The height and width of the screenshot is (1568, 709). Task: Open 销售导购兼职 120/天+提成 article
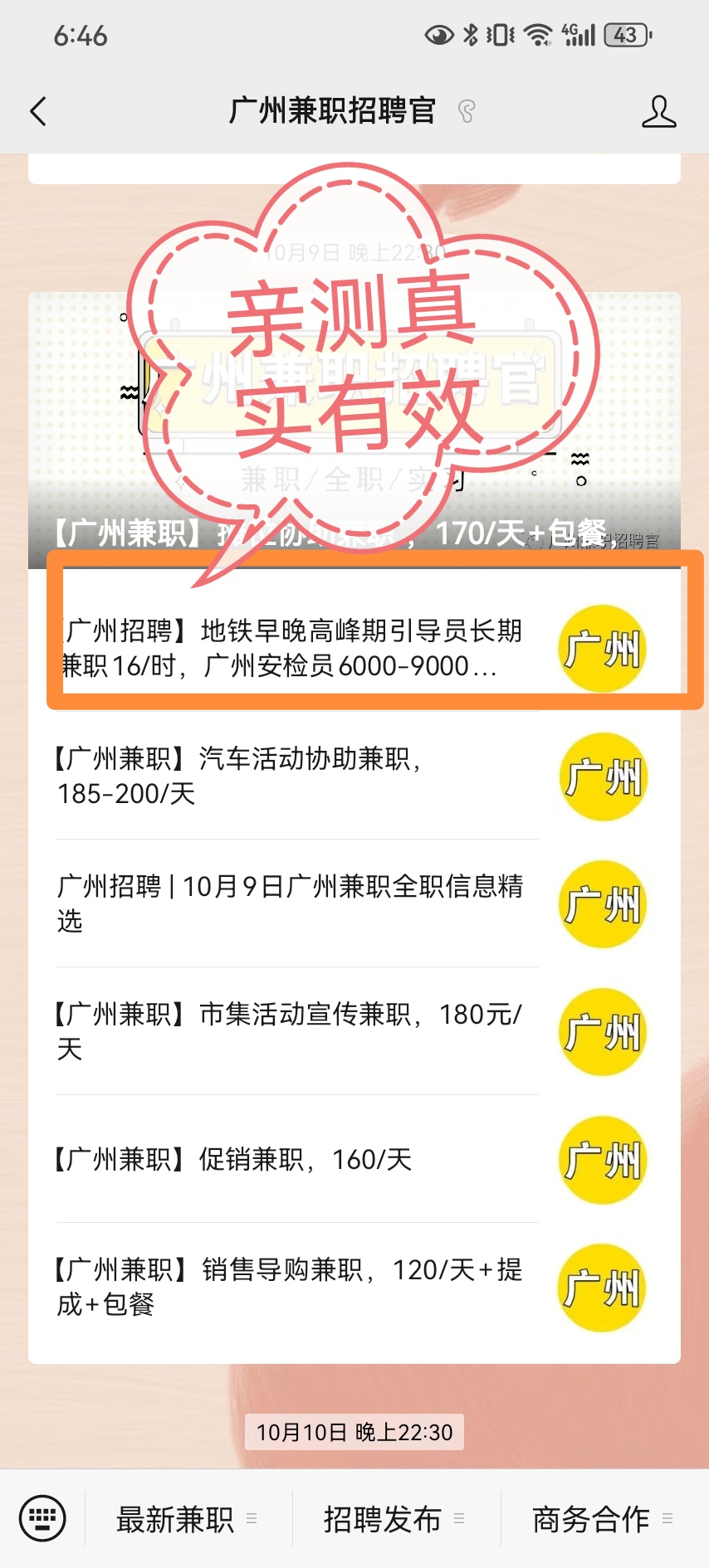(292, 1287)
